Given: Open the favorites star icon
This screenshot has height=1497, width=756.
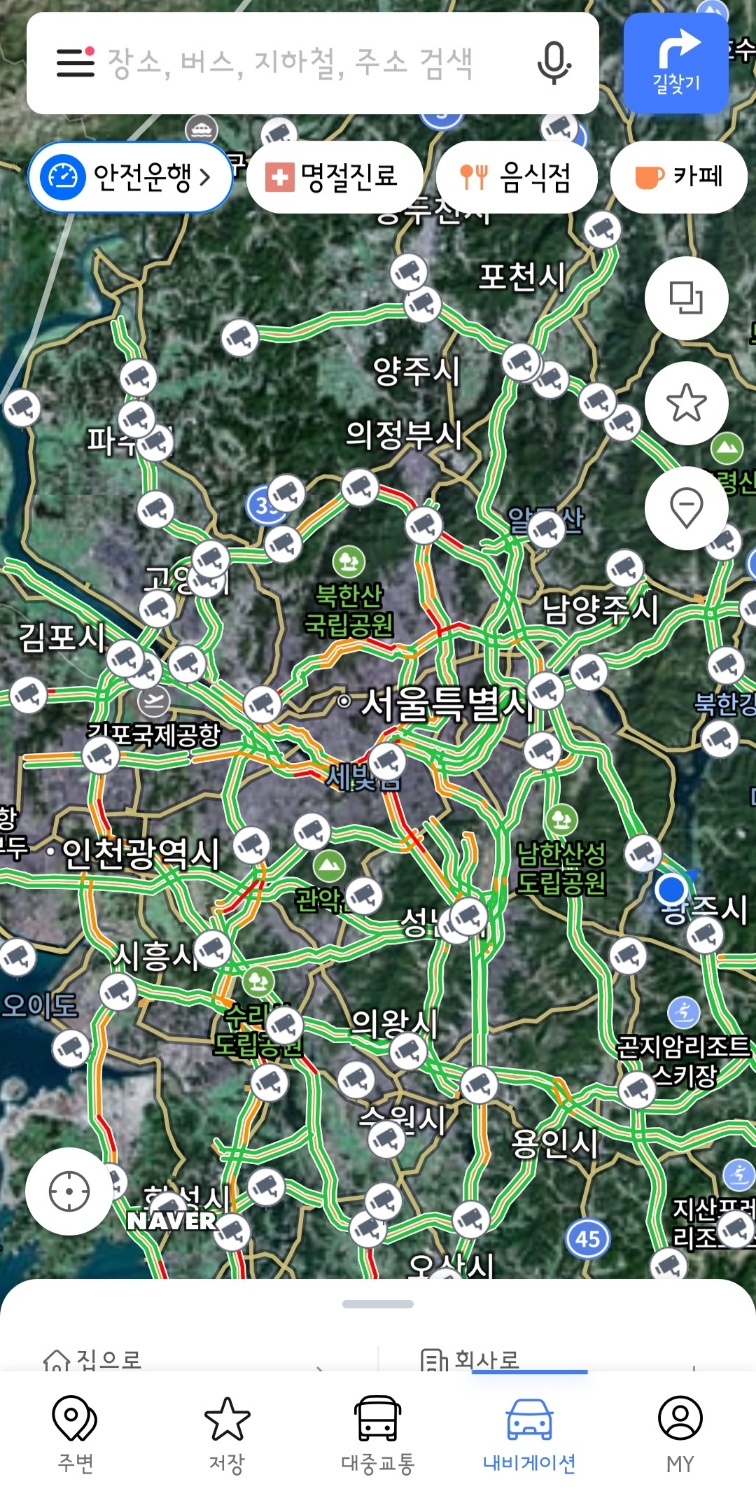Looking at the screenshot, I should pos(686,403).
